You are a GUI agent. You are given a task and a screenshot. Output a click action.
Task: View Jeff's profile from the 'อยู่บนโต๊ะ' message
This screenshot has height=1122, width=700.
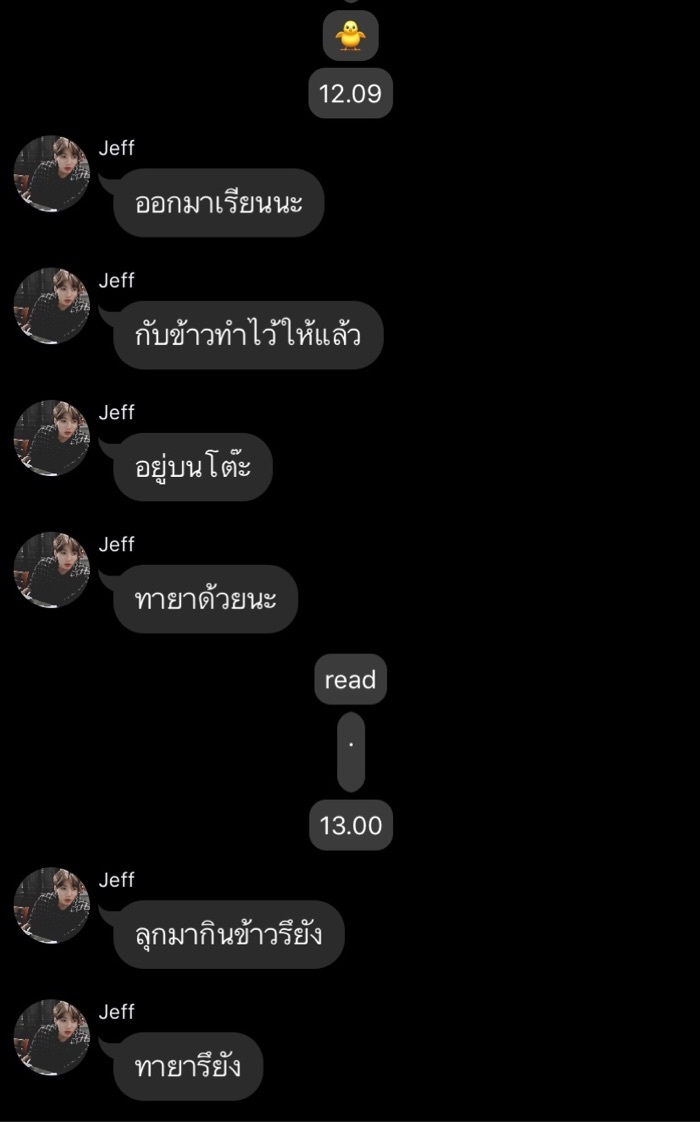(x=52, y=438)
